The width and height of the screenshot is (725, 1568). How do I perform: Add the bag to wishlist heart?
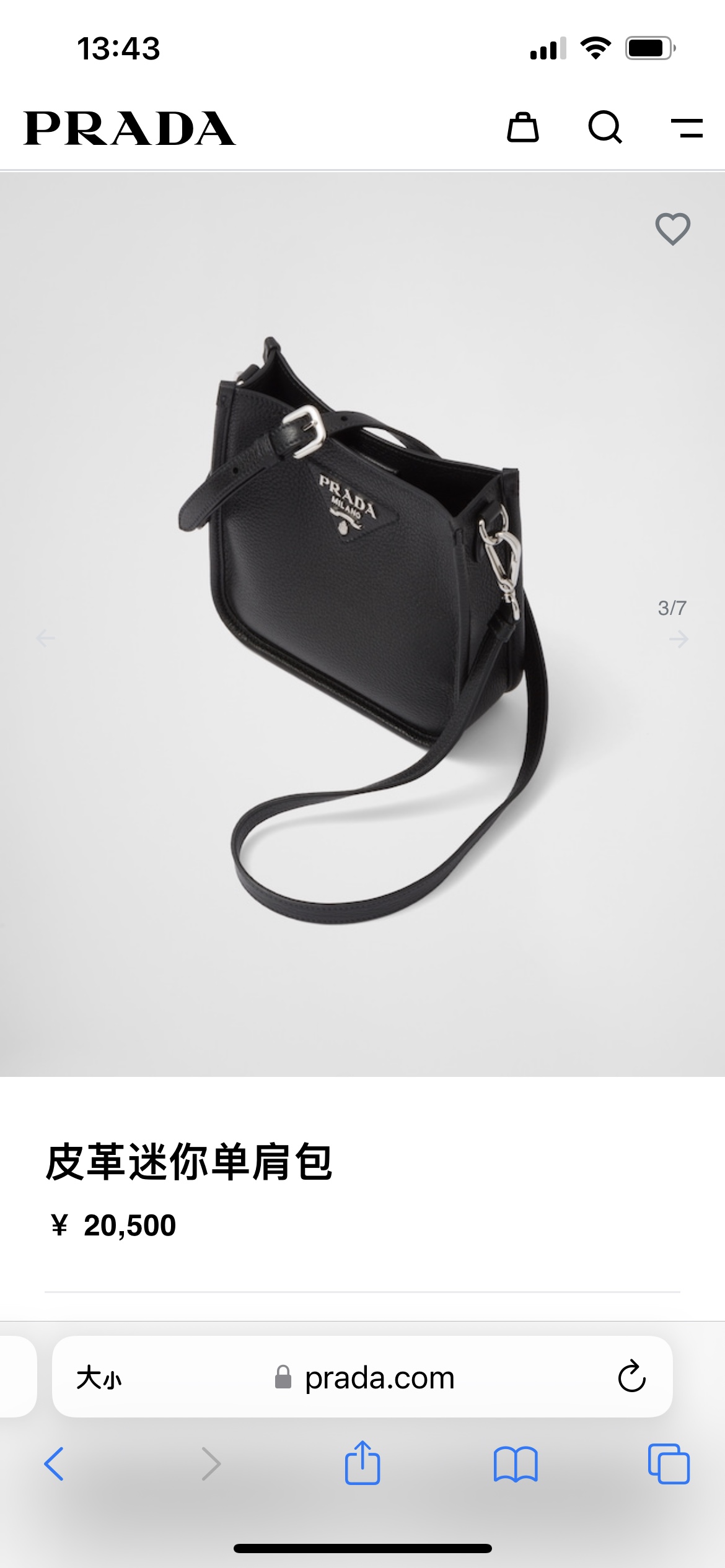[x=672, y=229]
